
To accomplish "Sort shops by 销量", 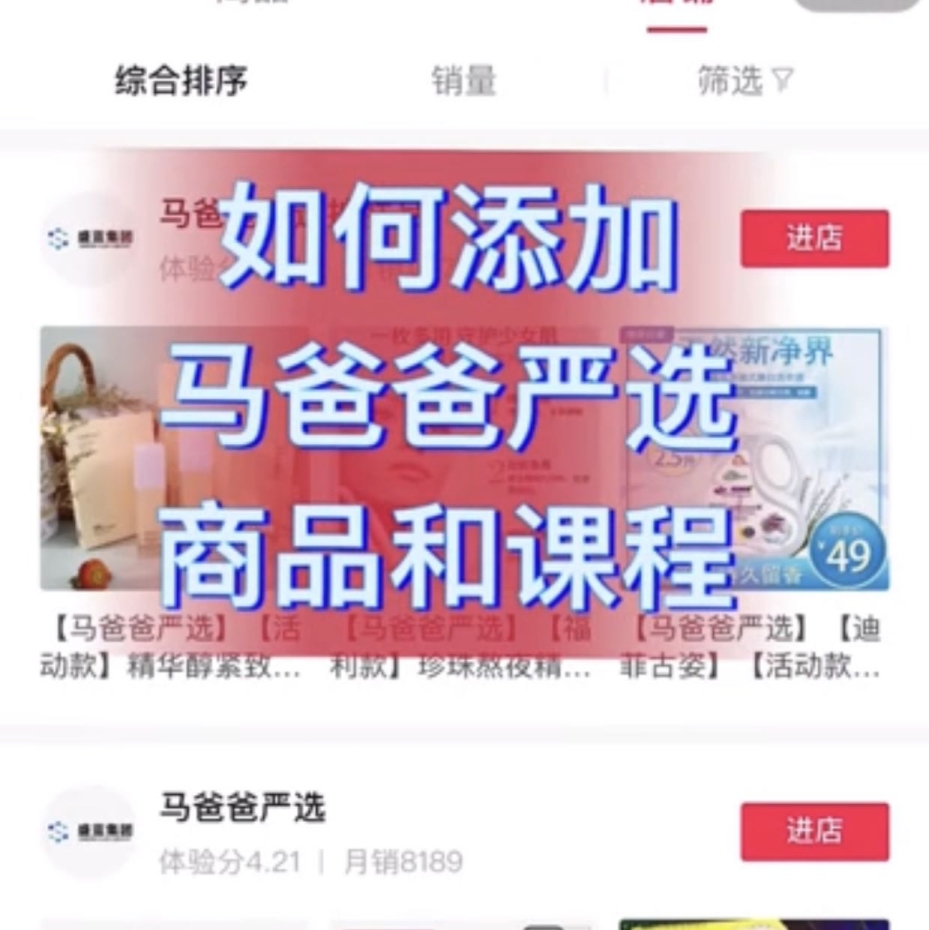I will (463, 81).
